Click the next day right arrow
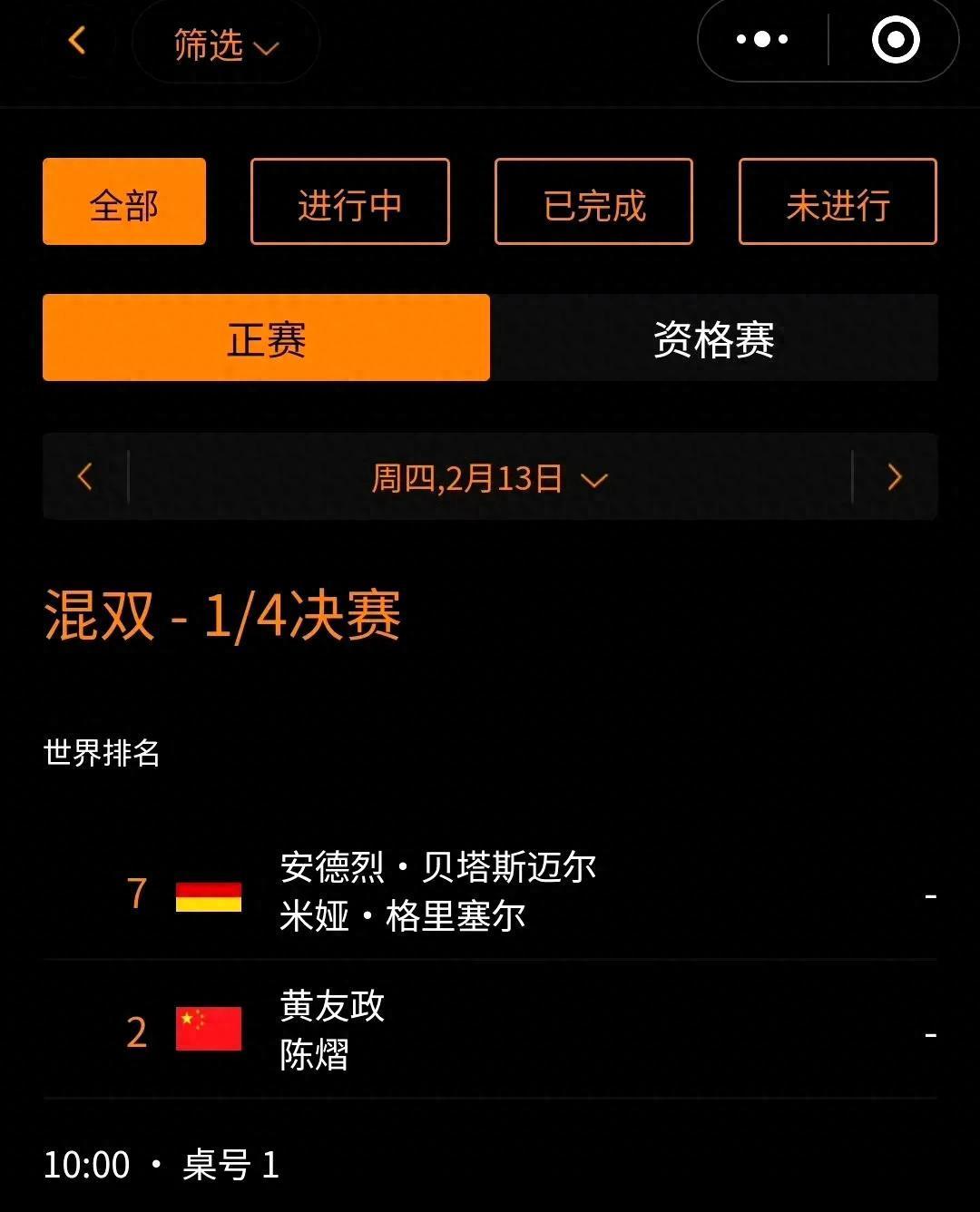The height and width of the screenshot is (1212, 980). point(895,477)
